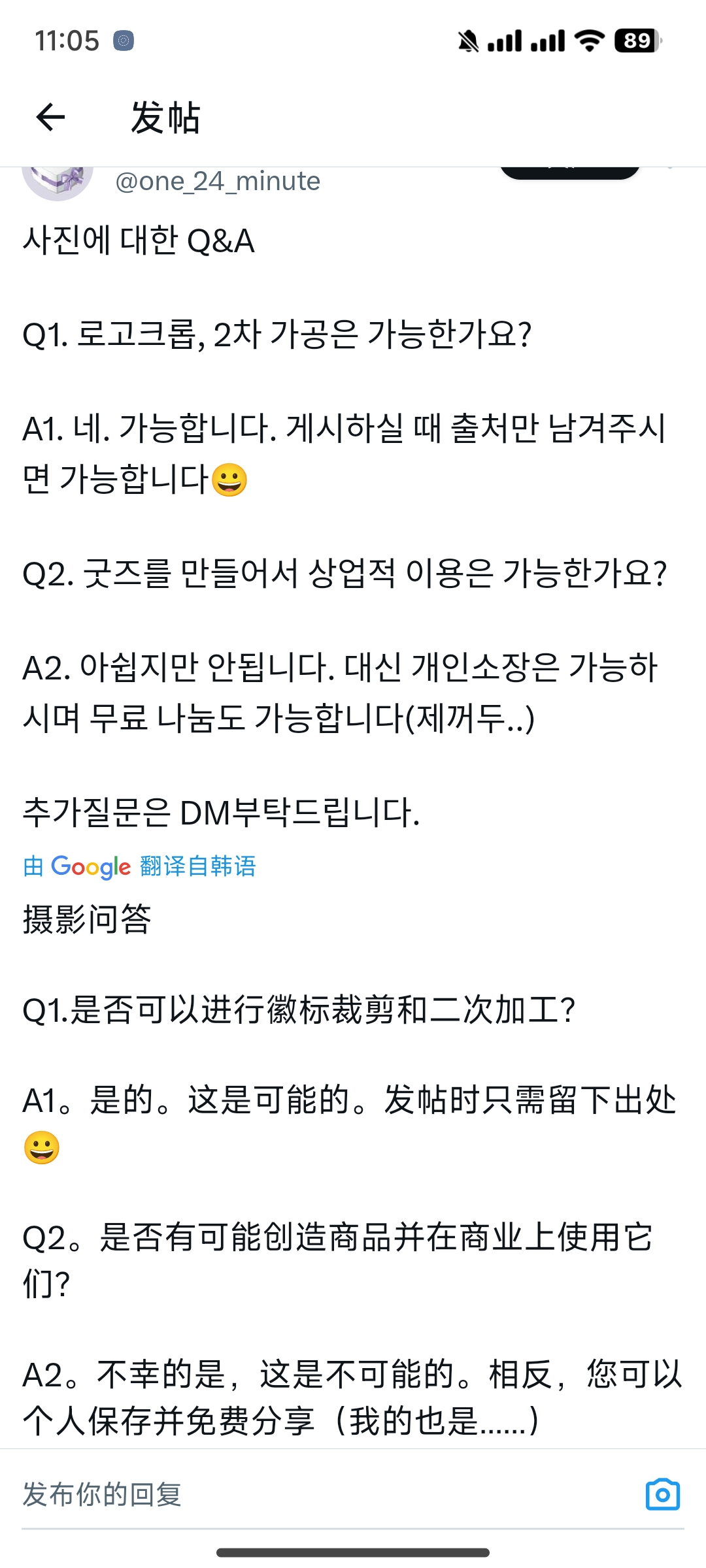Viewport: 706px width, 1568px height.
Task: Go back using the arrow
Action: pos(50,118)
